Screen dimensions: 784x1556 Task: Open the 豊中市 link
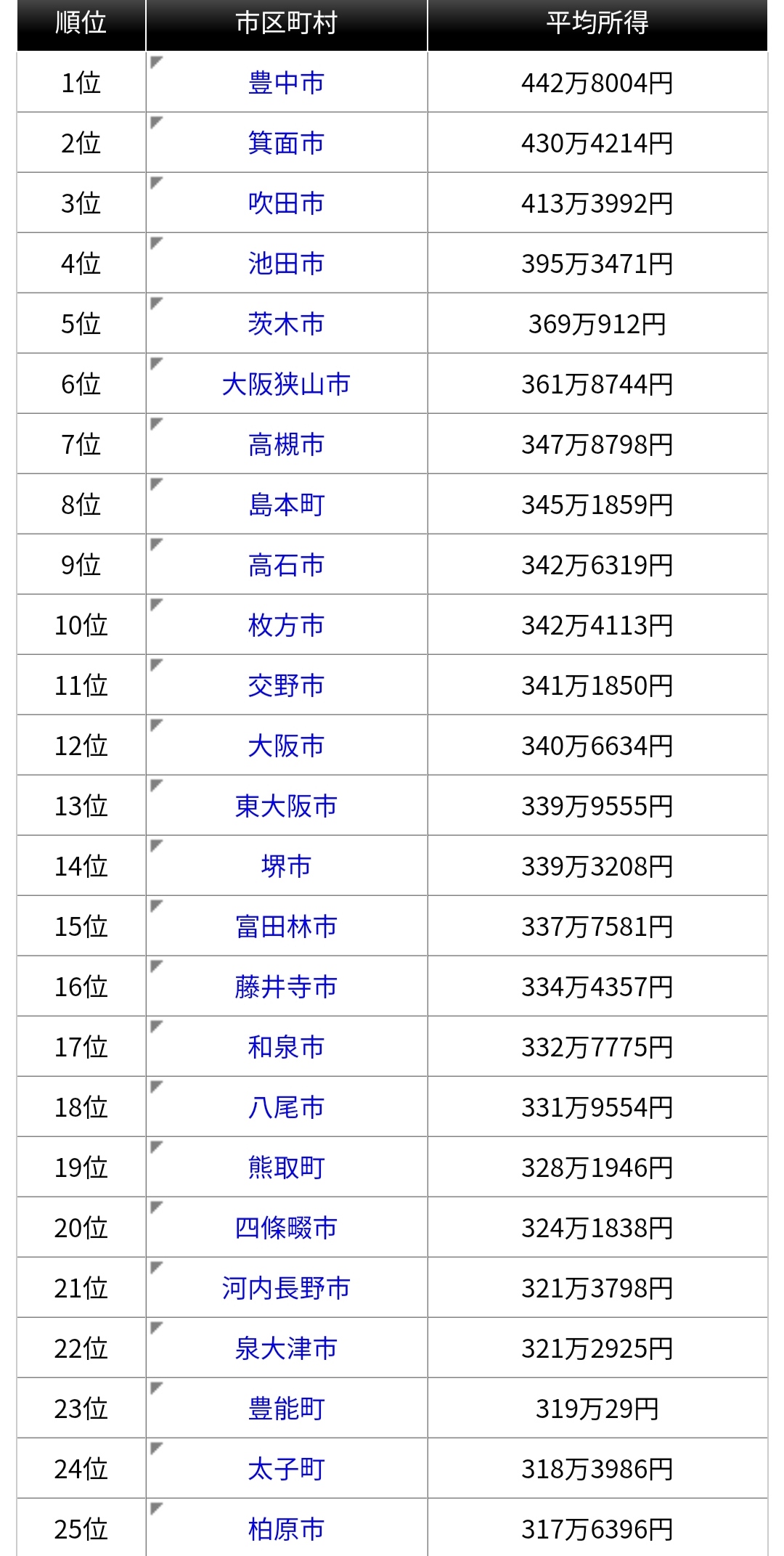coord(286,83)
